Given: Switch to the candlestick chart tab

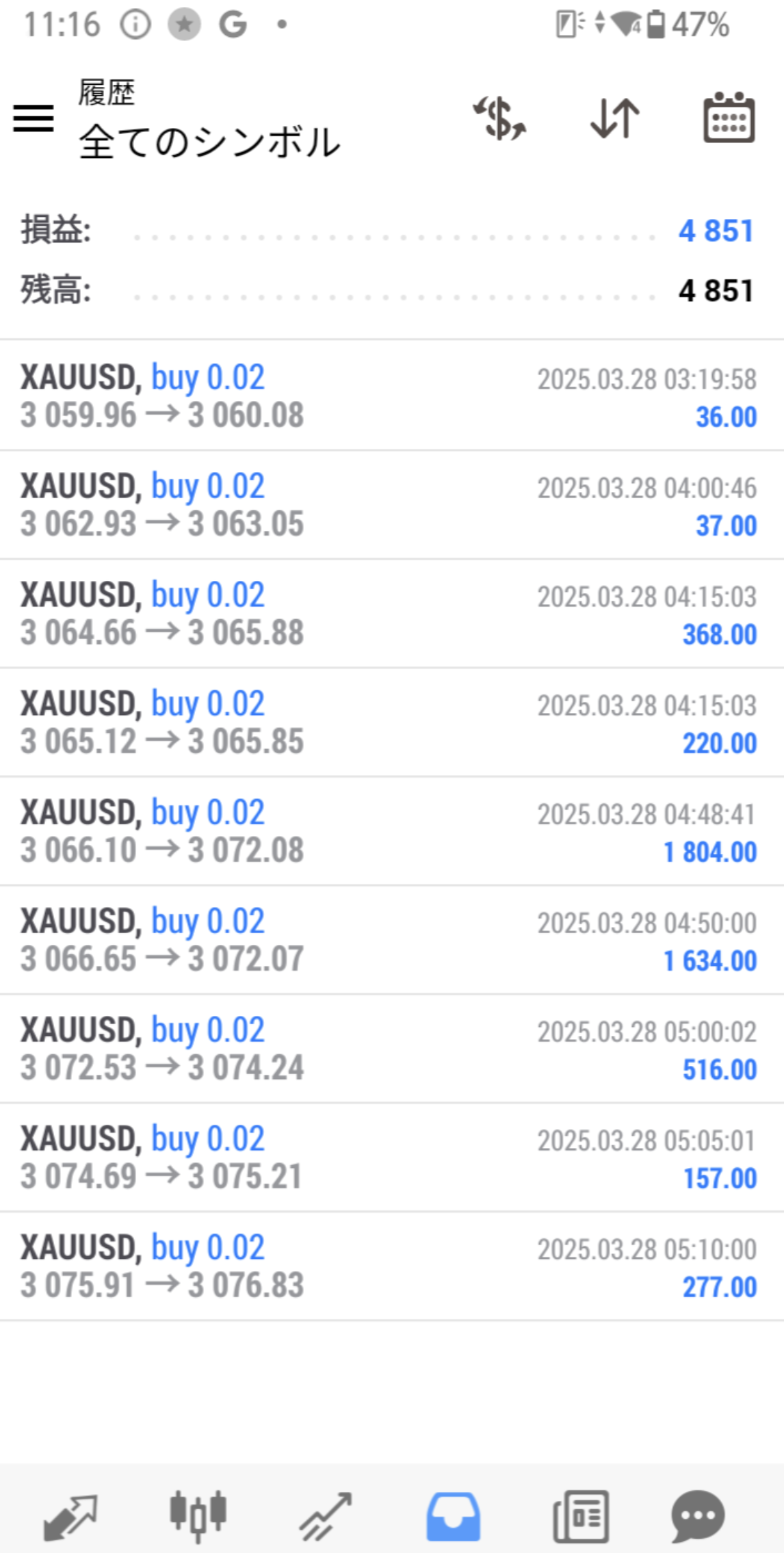Looking at the screenshot, I should (198, 1516).
